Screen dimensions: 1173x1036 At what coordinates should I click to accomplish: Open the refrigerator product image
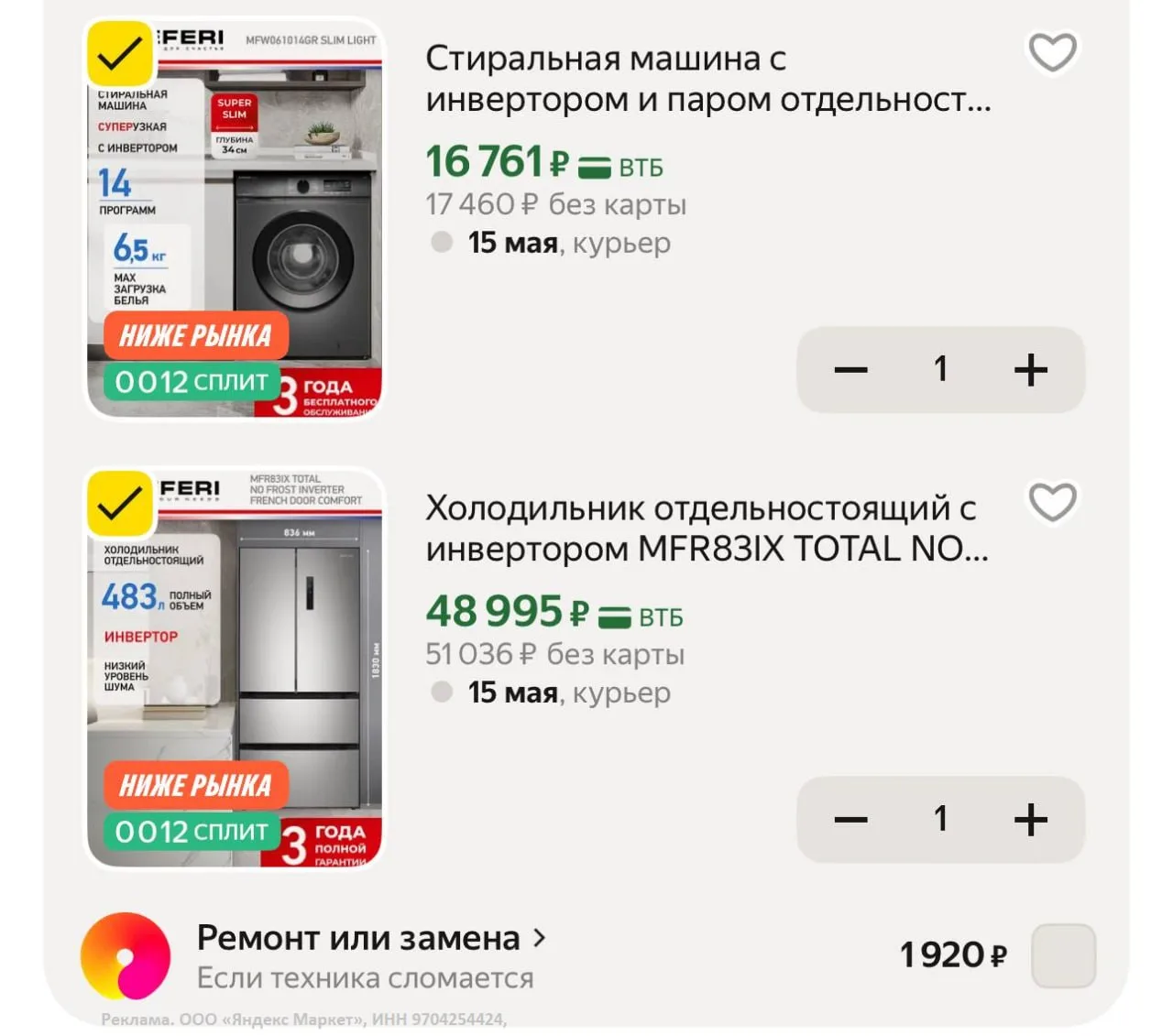(235, 668)
